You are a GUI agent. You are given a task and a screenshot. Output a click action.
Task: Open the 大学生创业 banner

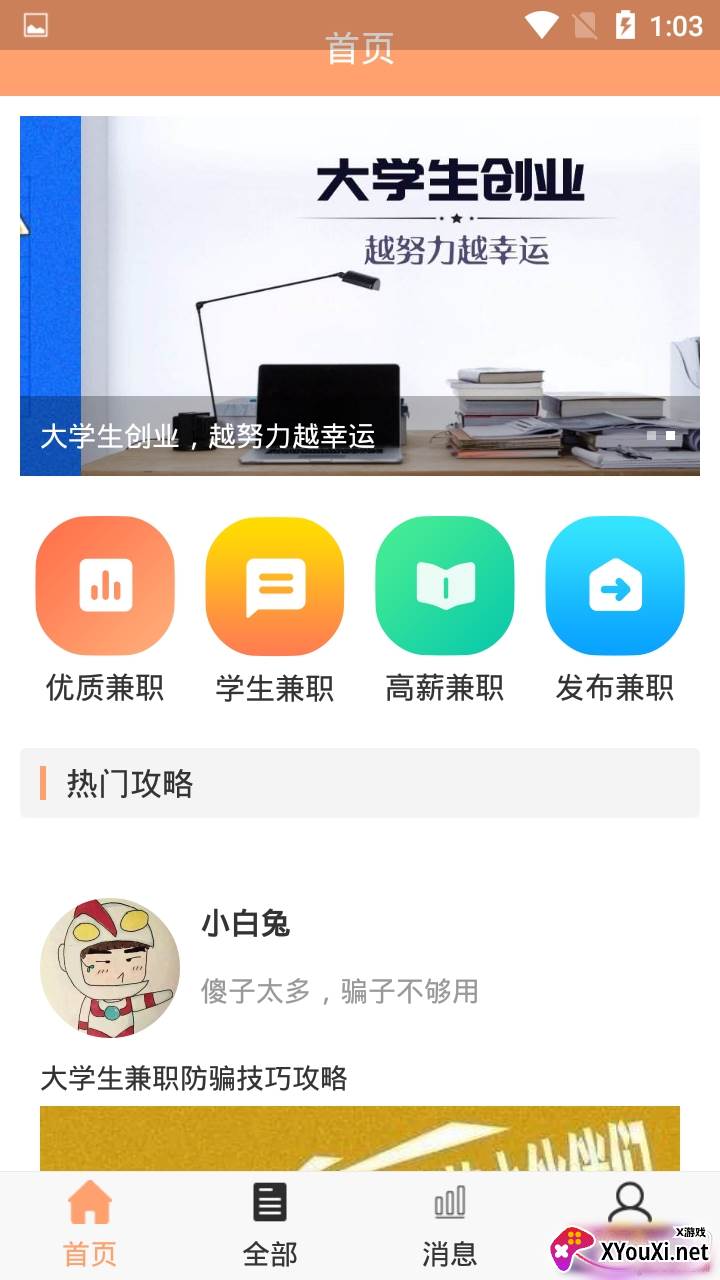(x=360, y=295)
